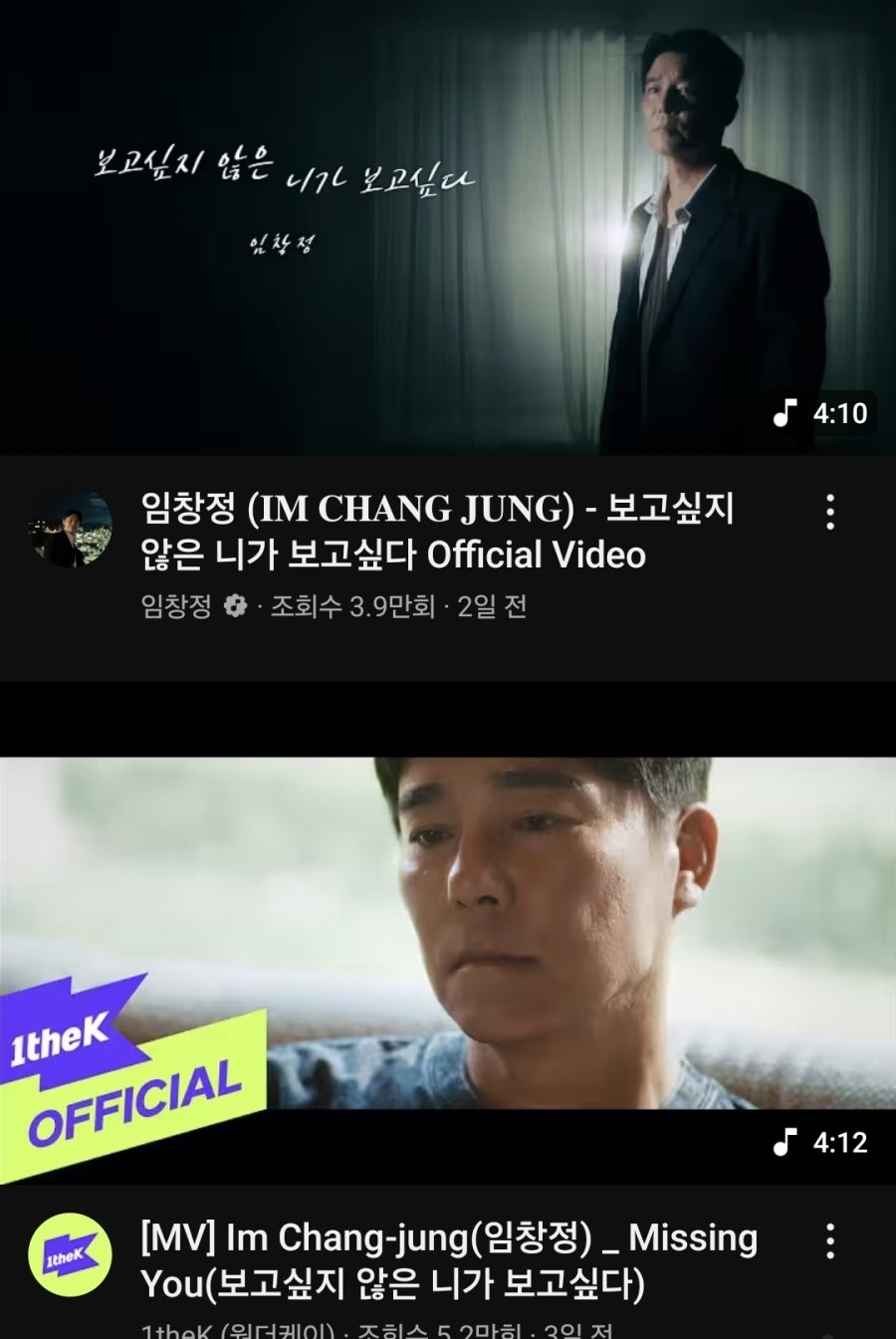Open overflow menu for 임창정 Official Video

point(830,512)
